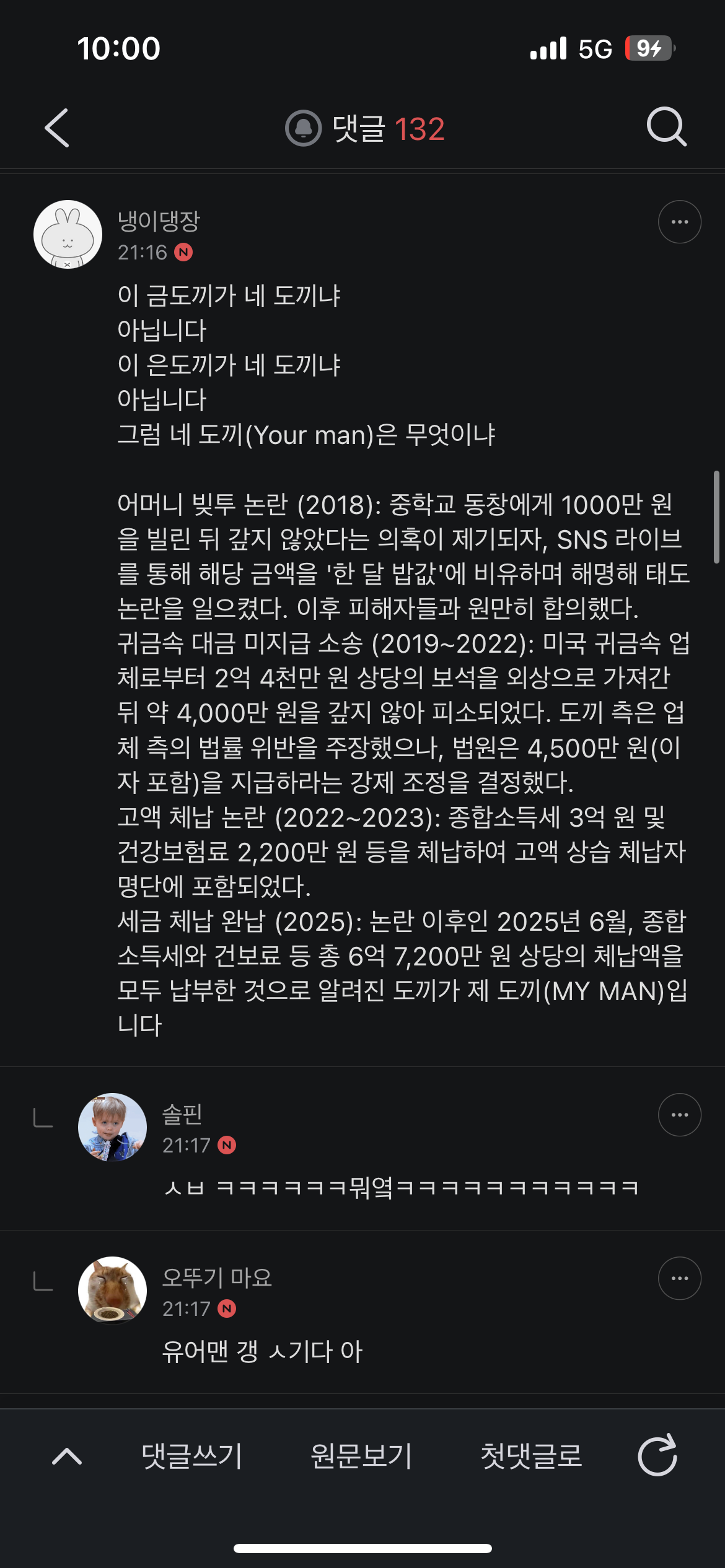Open the nickname 냉이댕장

[x=159, y=221]
